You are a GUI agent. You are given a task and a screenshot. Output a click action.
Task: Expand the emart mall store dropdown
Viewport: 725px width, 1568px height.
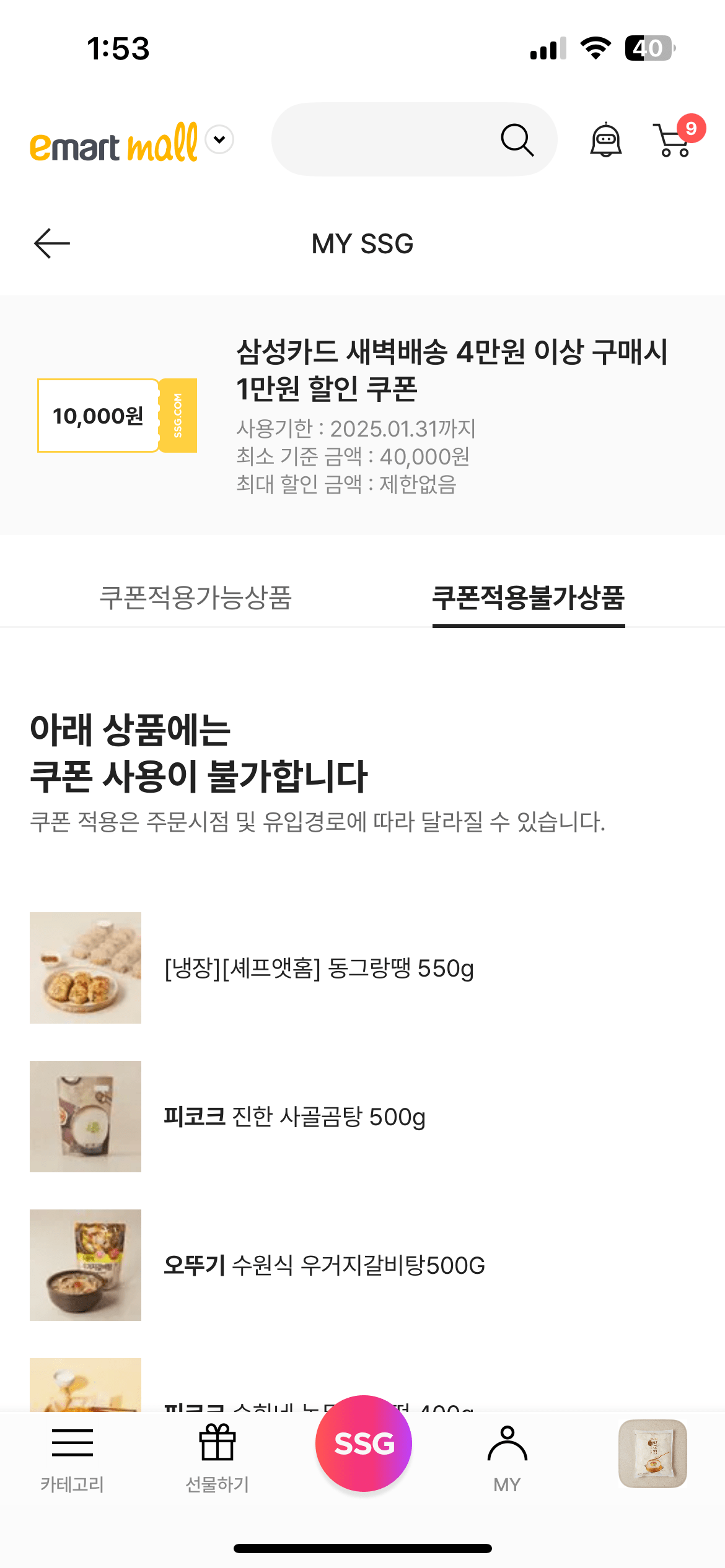(x=219, y=139)
